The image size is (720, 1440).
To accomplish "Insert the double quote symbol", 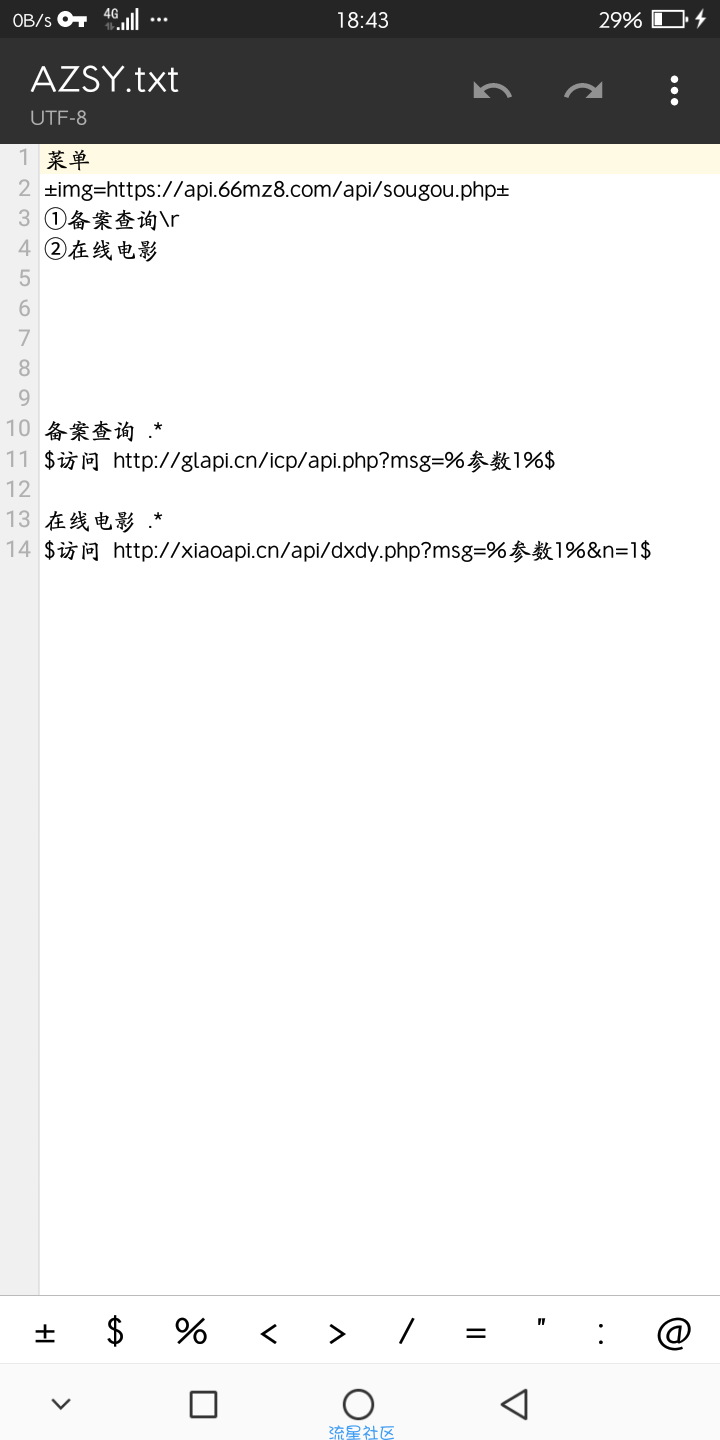I will [x=541, y=1332].
